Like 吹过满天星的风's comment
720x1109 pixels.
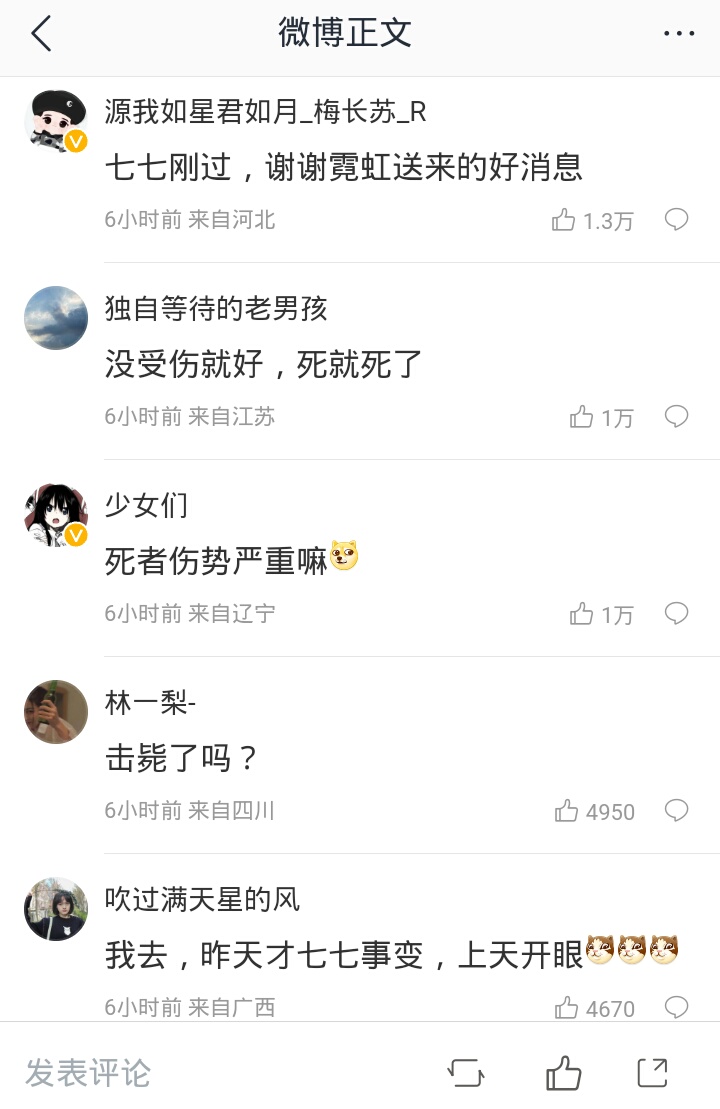[x=567, y=1007]
